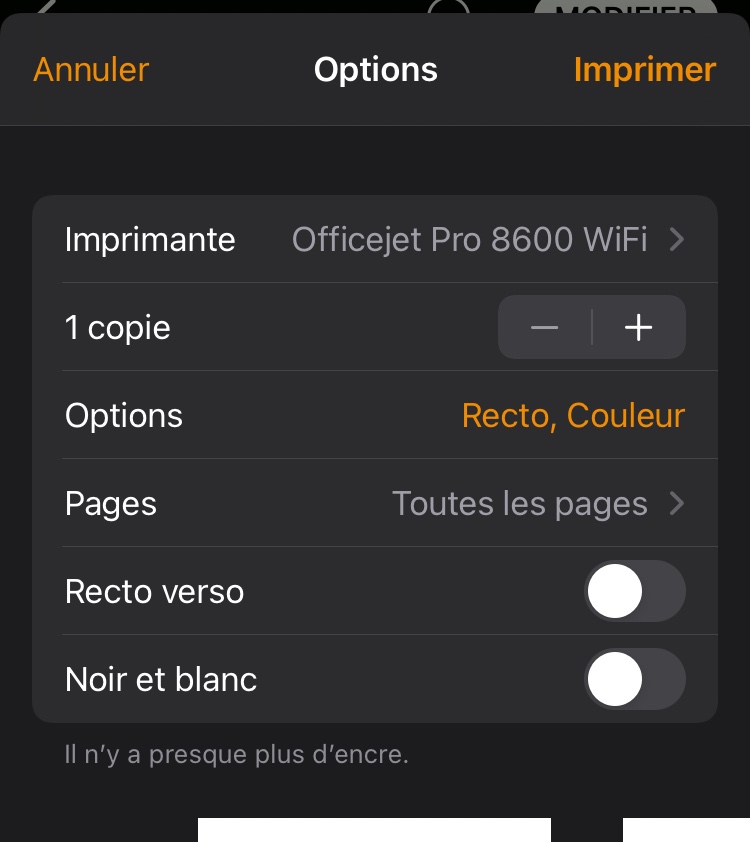Increase the number of copies

tap(638, 328)
